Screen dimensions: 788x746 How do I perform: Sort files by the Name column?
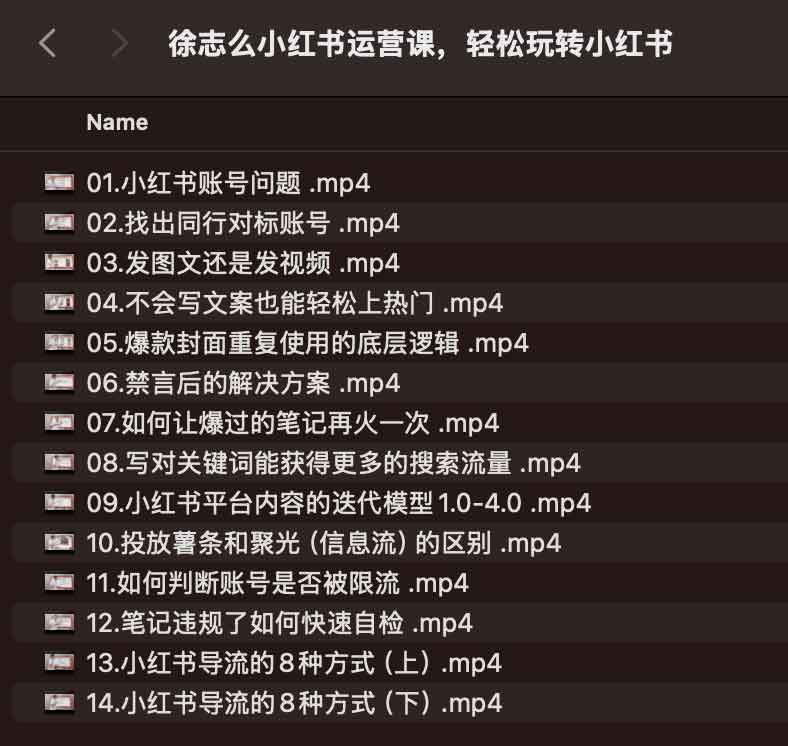117,122
